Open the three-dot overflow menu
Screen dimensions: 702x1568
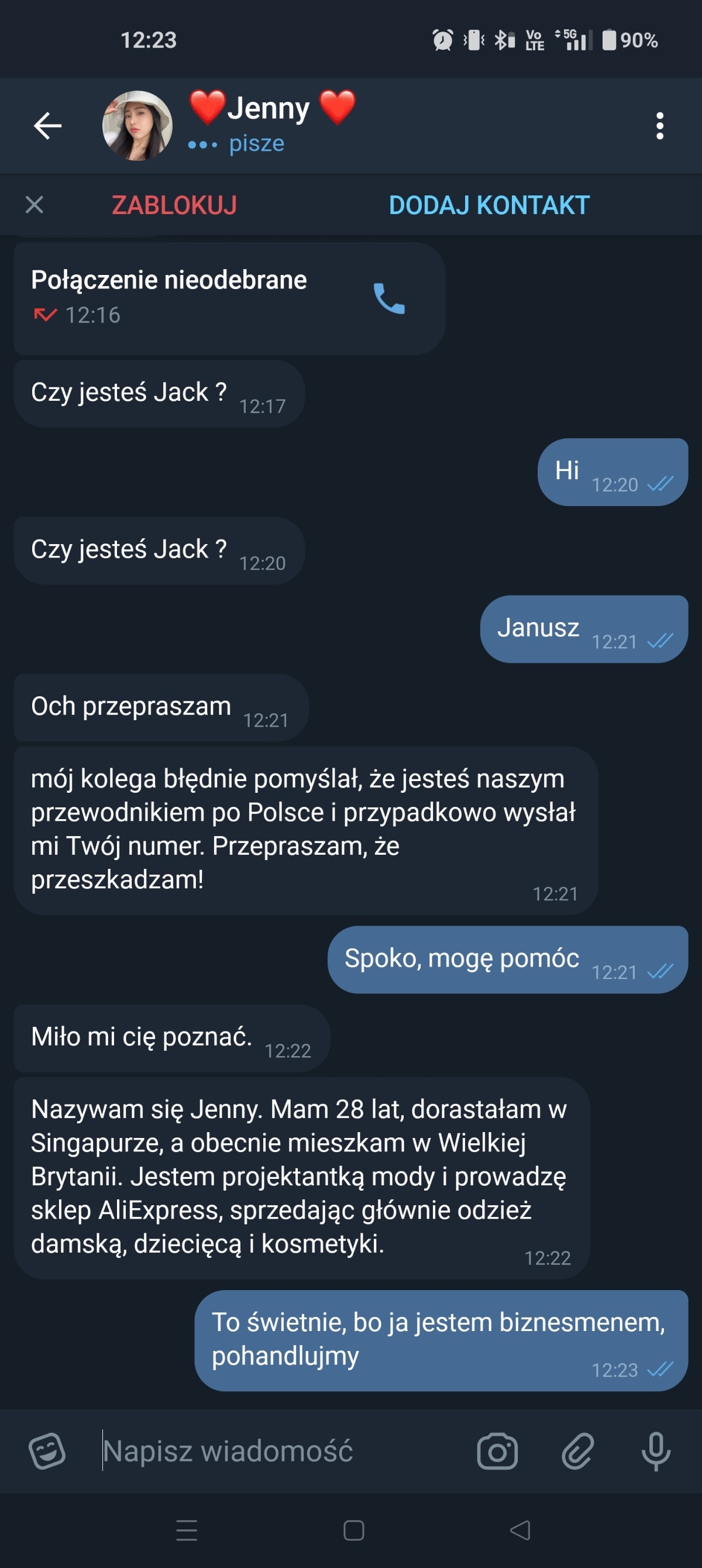pyautogui.click(x=659, y=126)
